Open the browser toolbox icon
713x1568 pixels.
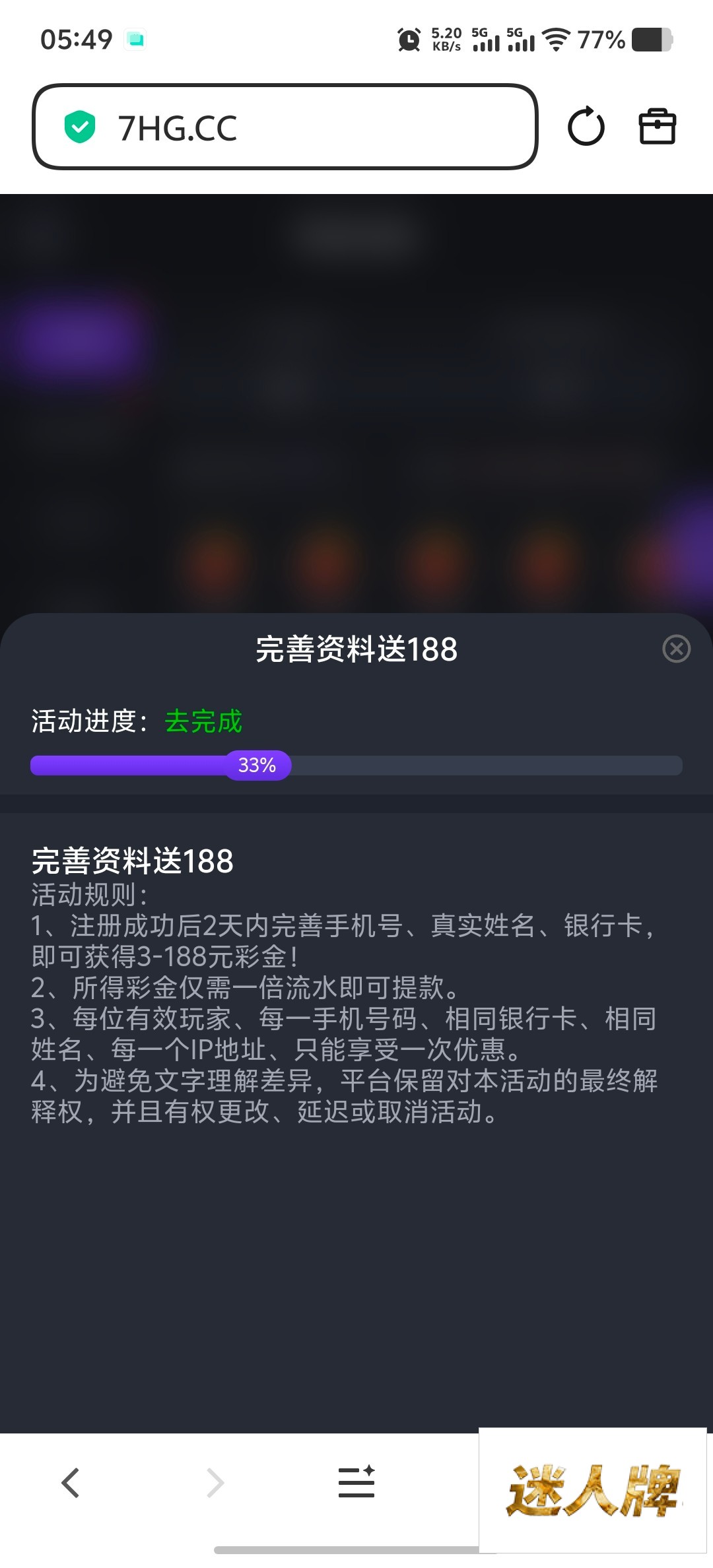(x=658, y=126)
